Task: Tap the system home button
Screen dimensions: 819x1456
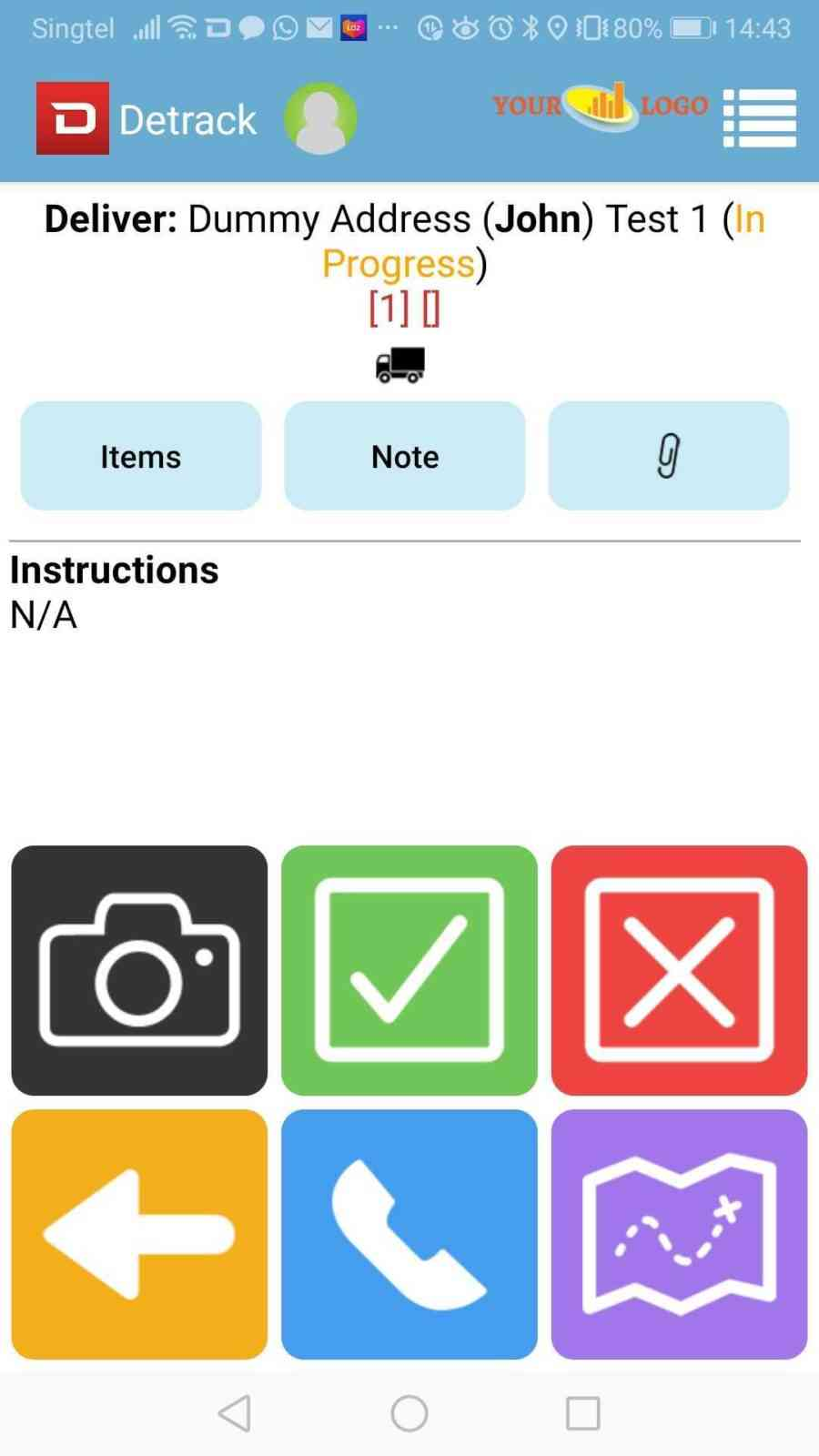Action: tap(409, 1413)
